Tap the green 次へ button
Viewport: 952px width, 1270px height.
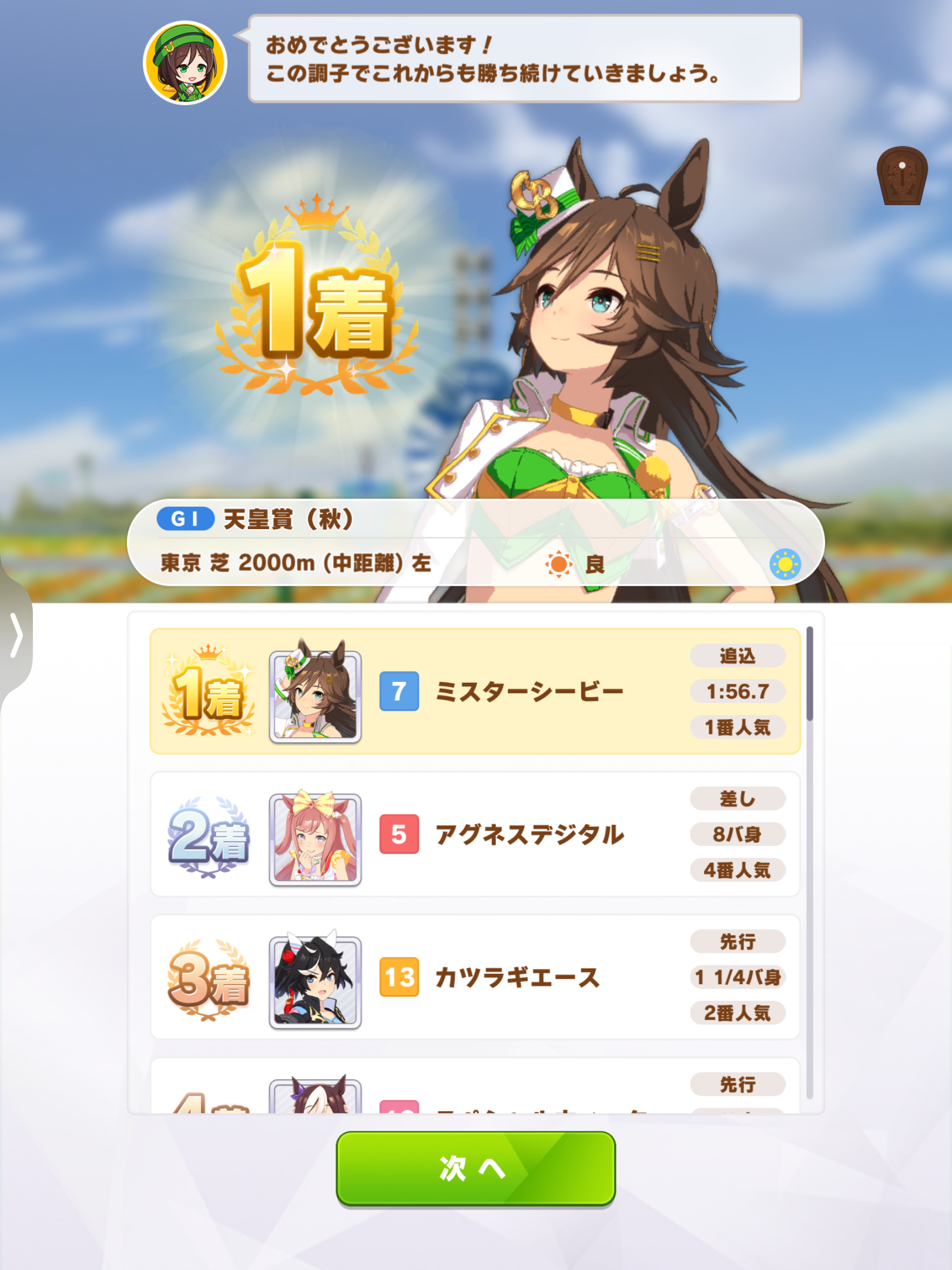(475, 1168)
